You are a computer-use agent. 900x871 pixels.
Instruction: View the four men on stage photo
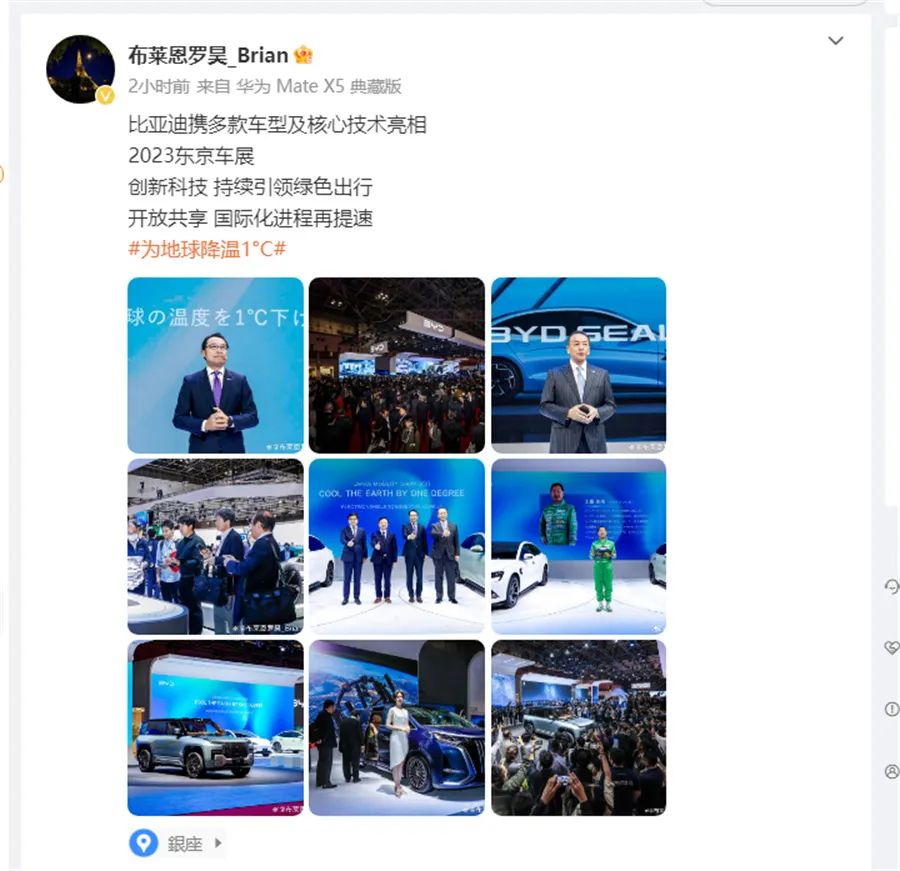(x=396, y=546)
